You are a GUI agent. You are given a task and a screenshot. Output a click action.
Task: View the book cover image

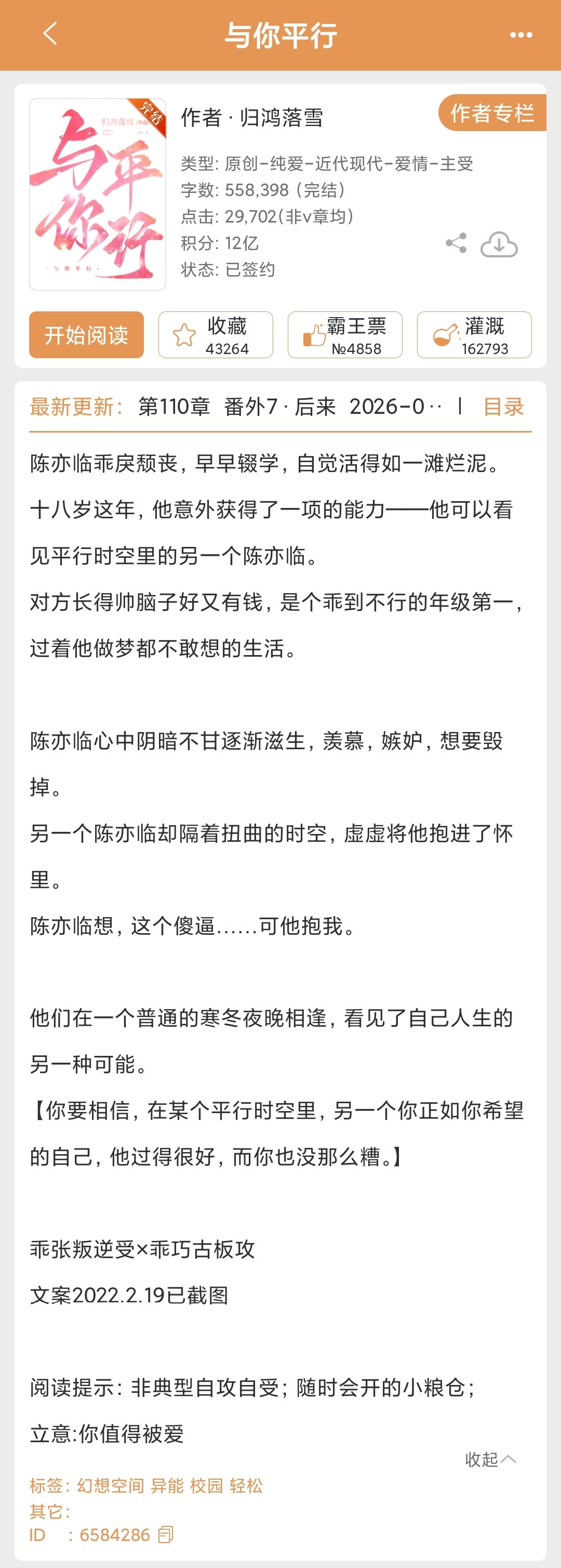97,194
